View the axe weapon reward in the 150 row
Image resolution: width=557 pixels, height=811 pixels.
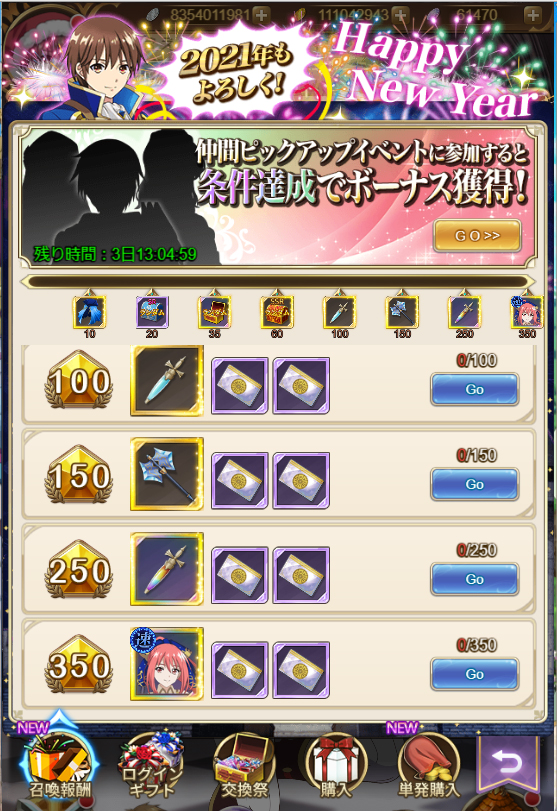click(x=167, y=474)
